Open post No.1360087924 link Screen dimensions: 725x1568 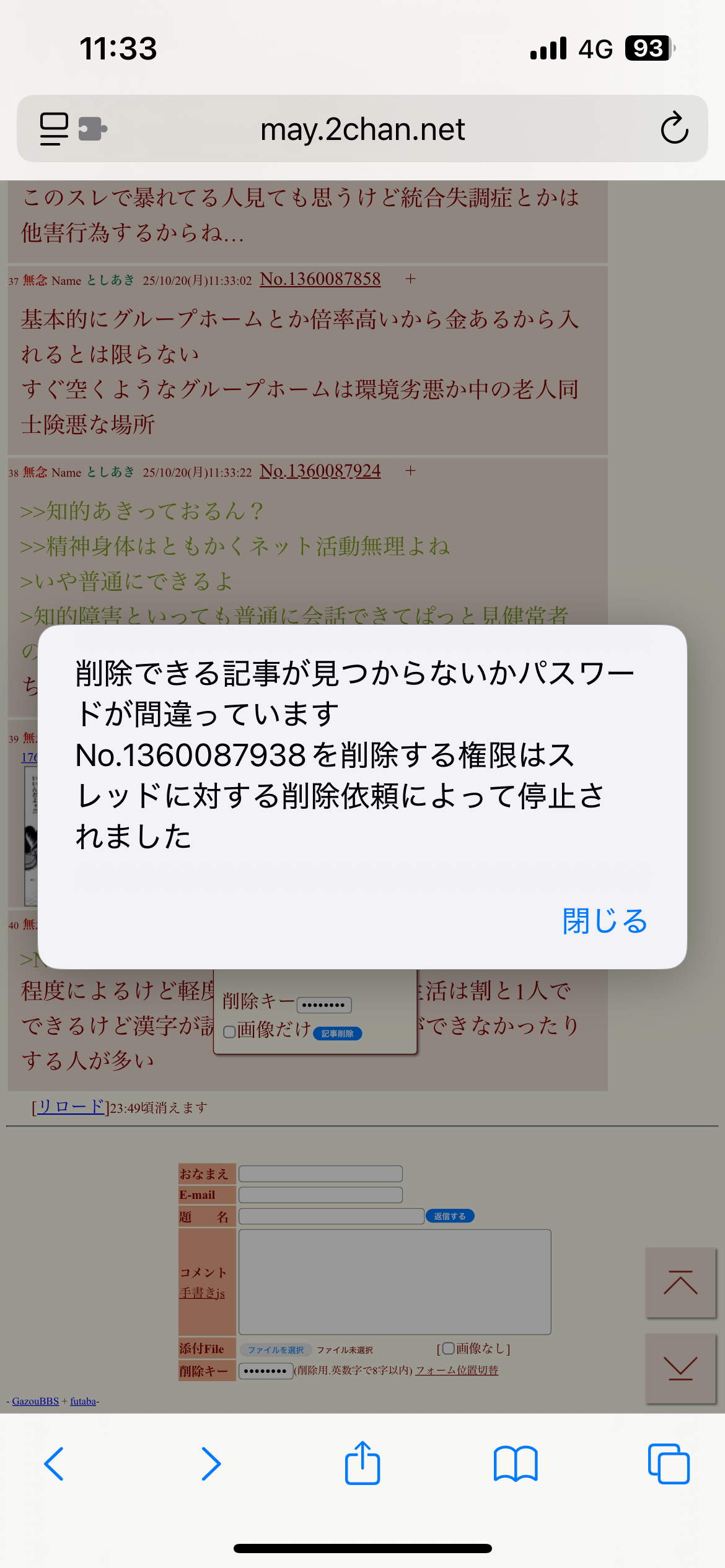click(320, 471)
